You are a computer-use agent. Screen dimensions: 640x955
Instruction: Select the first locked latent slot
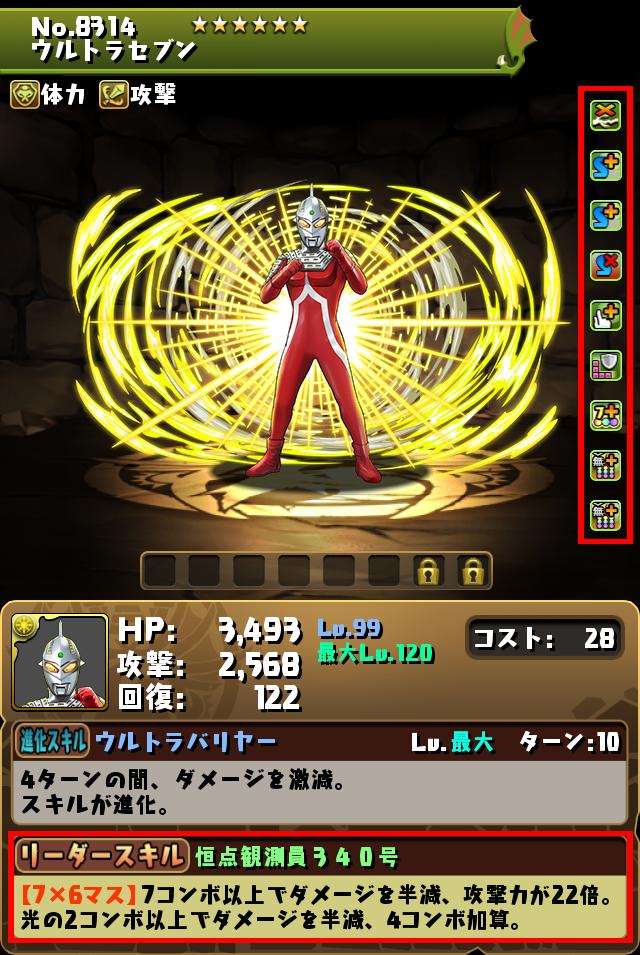click(430, 571)
